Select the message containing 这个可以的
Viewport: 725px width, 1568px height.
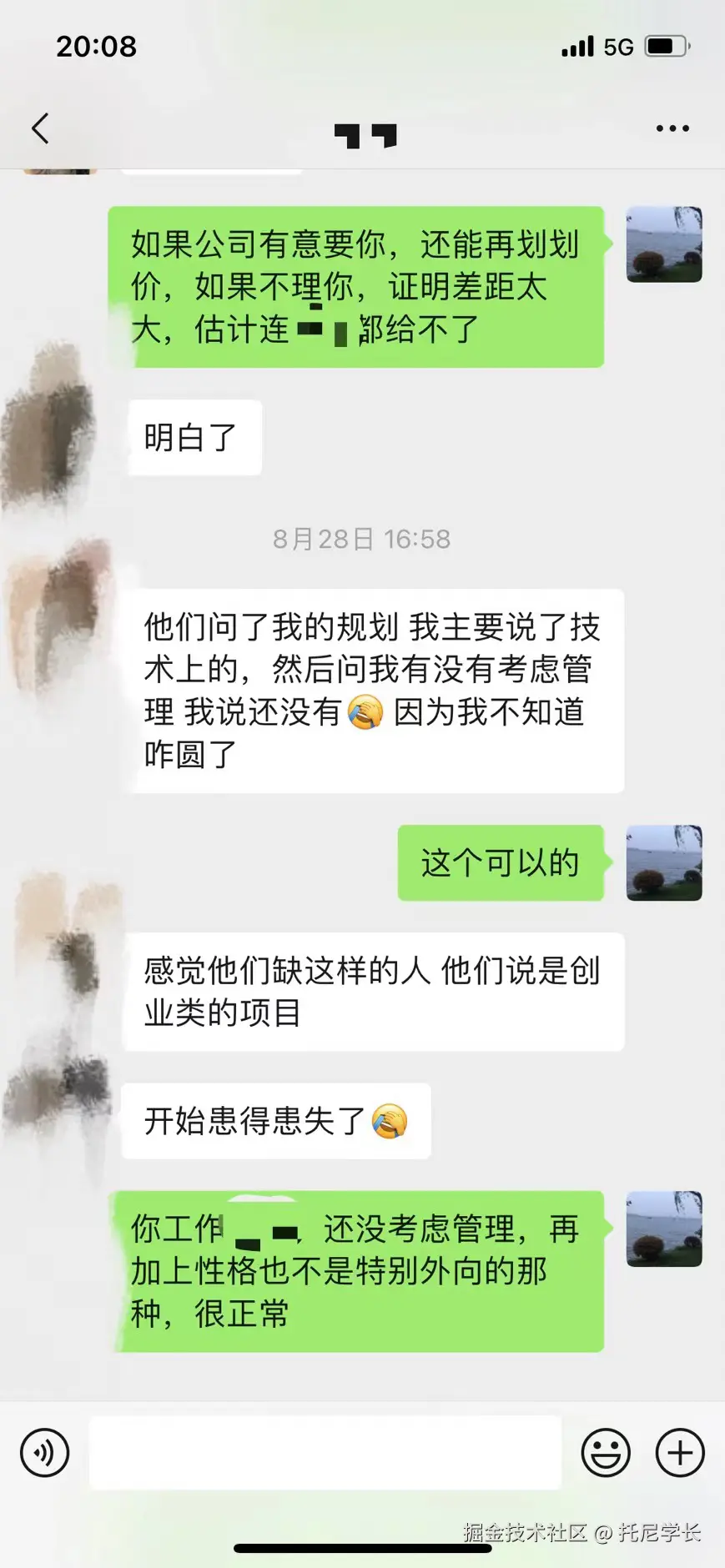501,863
